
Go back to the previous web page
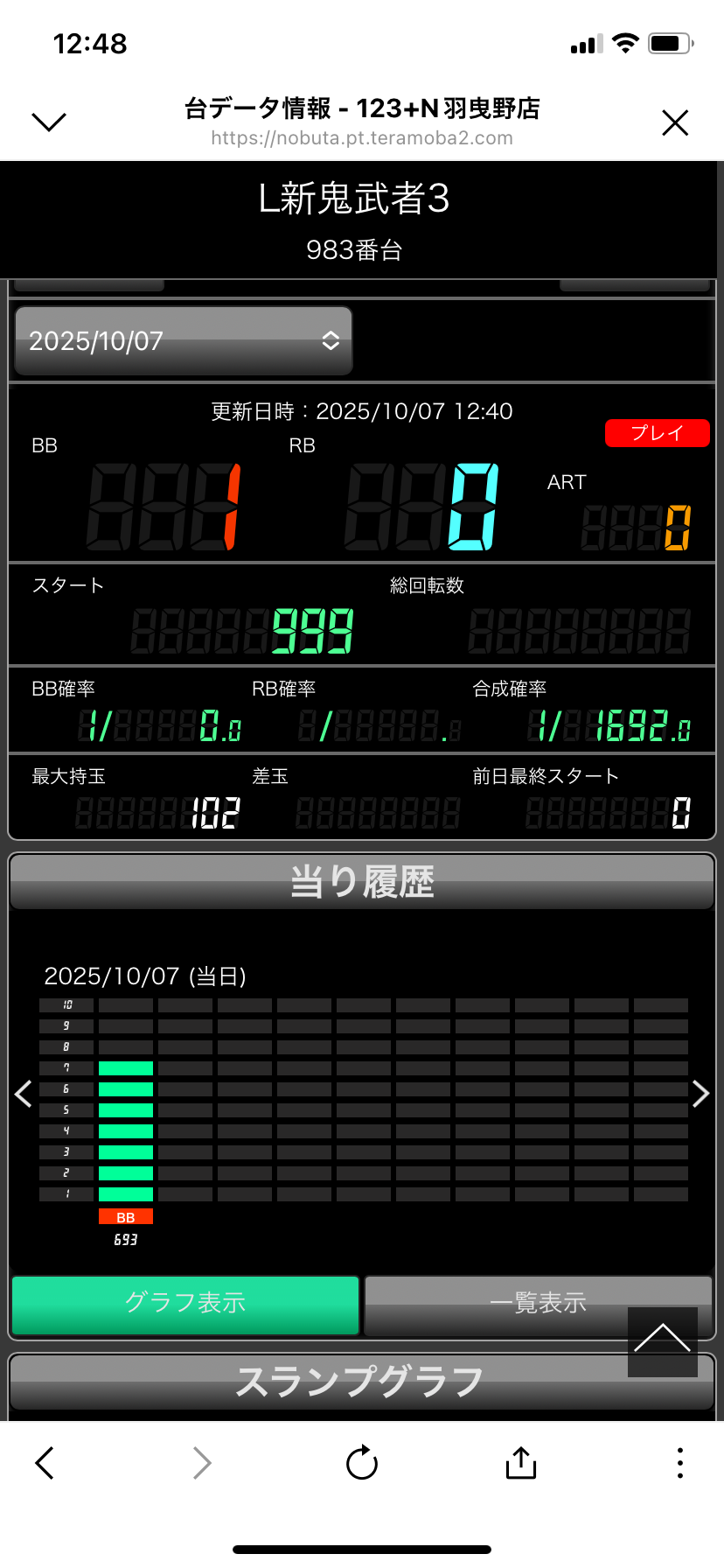45,1462
